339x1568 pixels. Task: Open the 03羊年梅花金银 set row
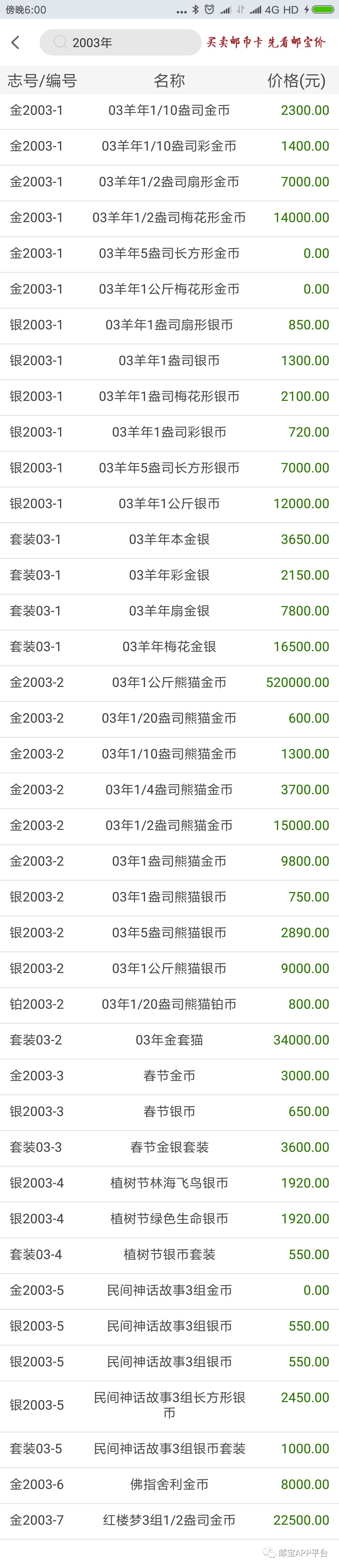pos(169,647)
